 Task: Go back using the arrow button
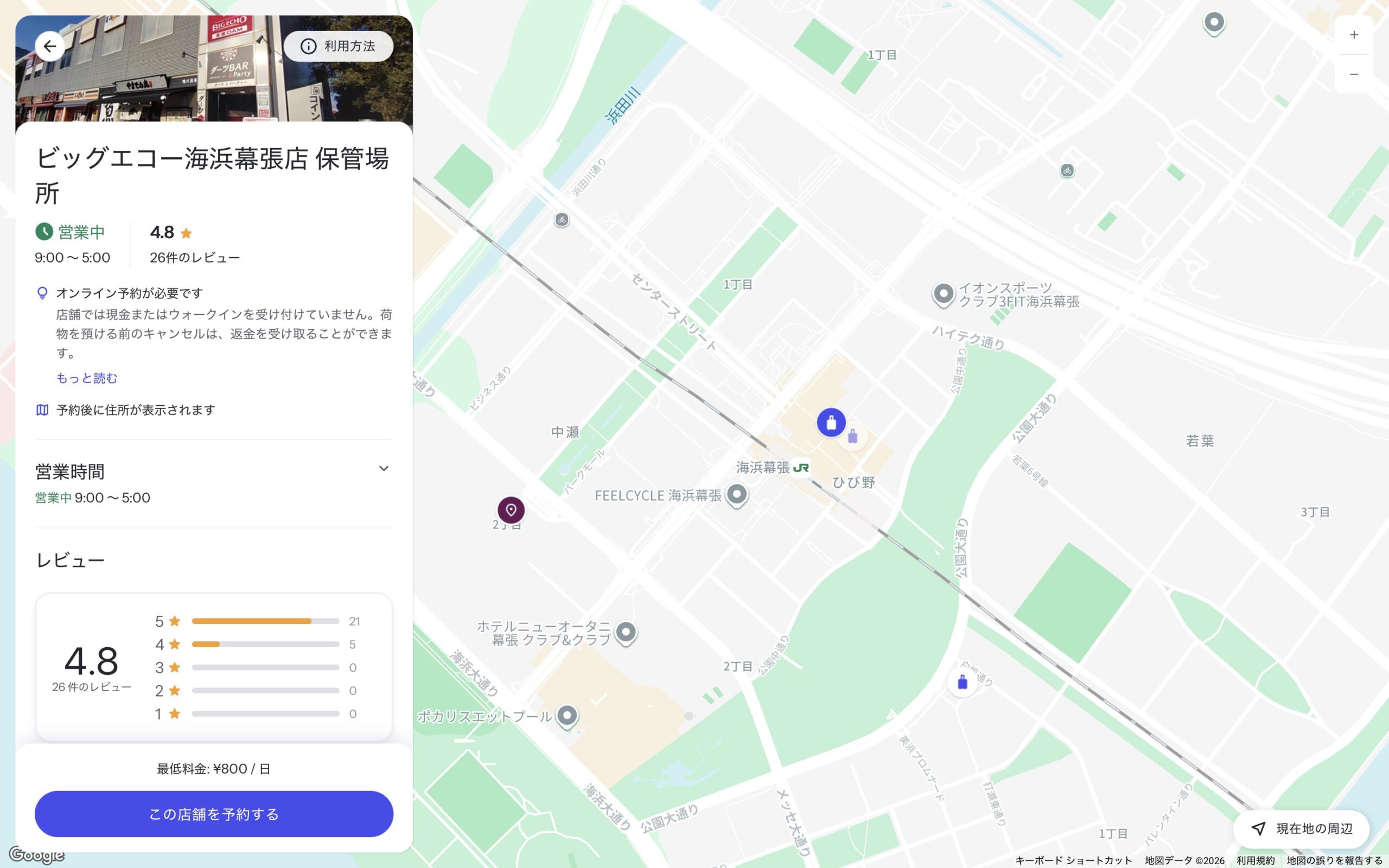point(50,47)
